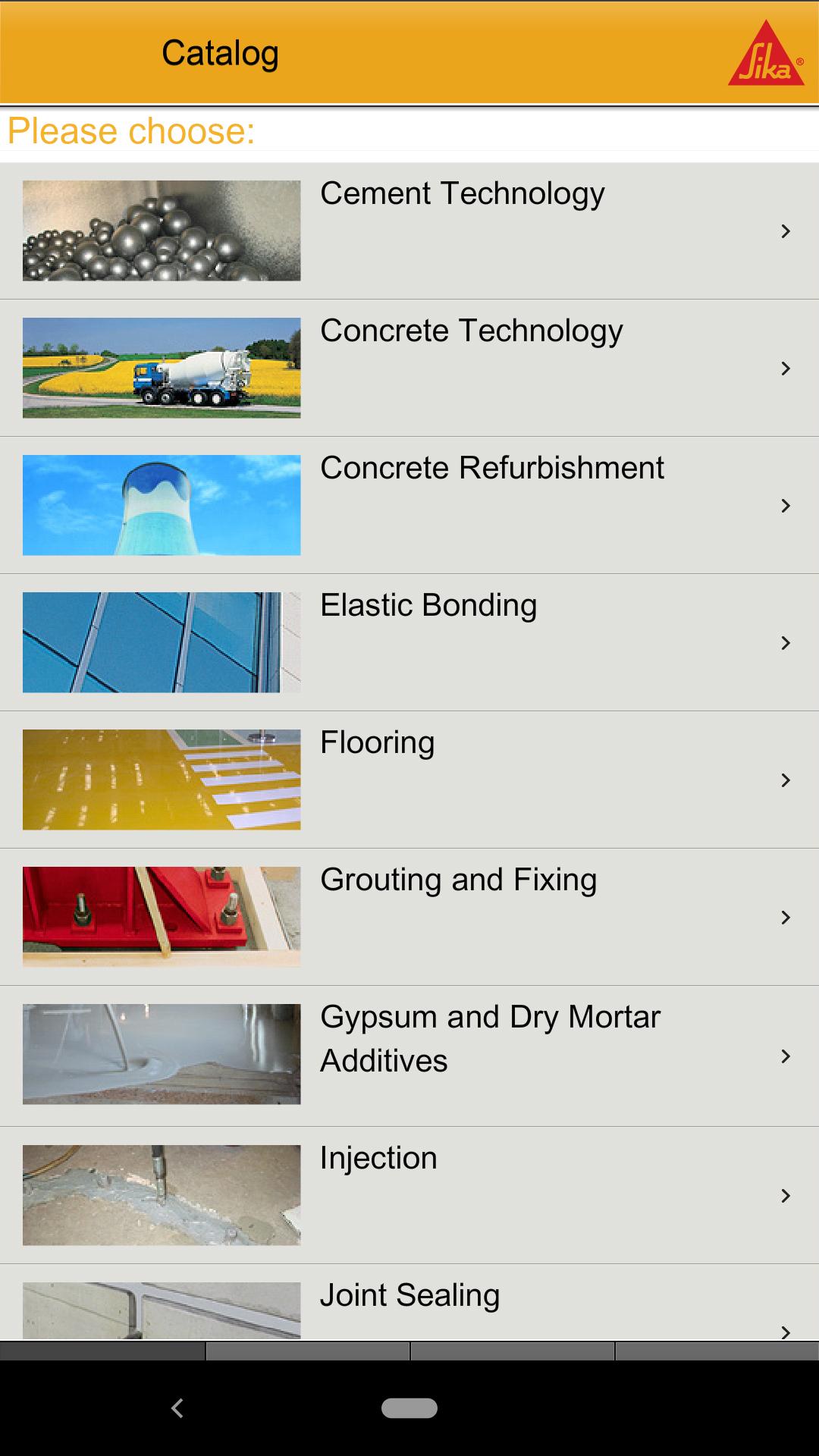This screenshot has height=1456, width=819.
Task: Tap the system home pill
Action: (409, 1408)
